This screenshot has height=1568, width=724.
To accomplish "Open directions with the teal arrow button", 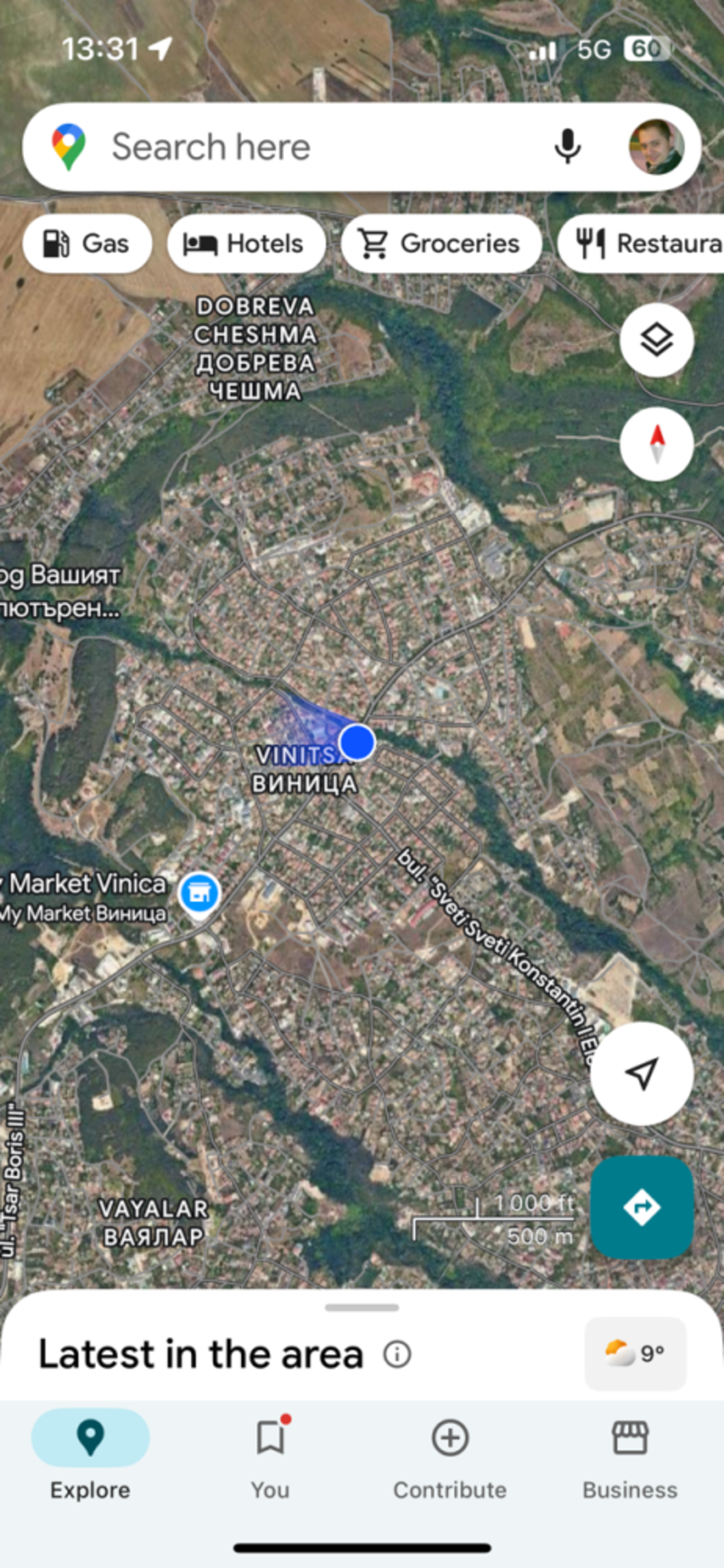I will click(x=642, y=1207).
